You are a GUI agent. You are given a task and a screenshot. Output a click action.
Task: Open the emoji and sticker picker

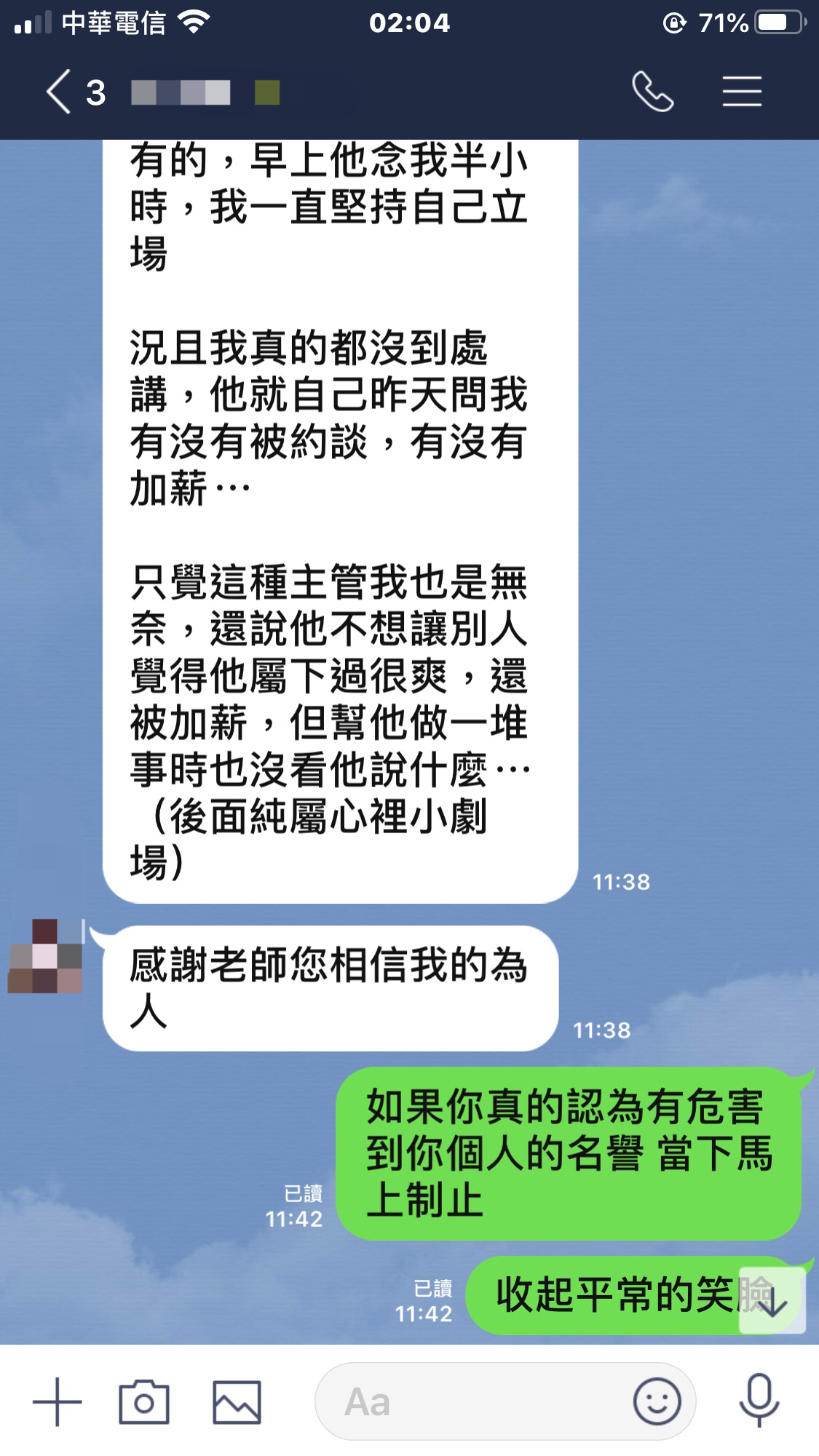657,1401
